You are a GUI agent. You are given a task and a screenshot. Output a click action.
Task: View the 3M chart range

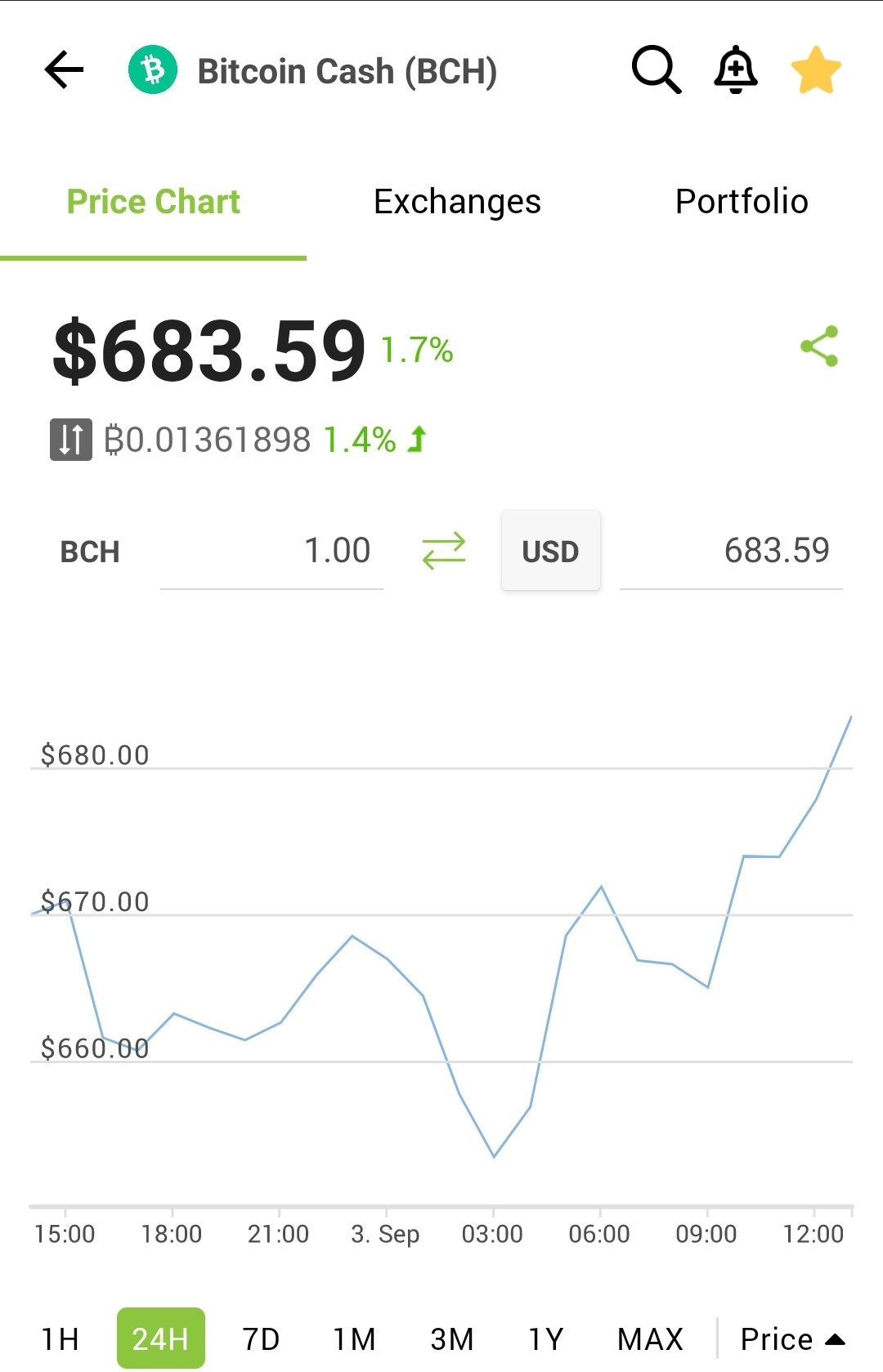[x=452, y=1339]
